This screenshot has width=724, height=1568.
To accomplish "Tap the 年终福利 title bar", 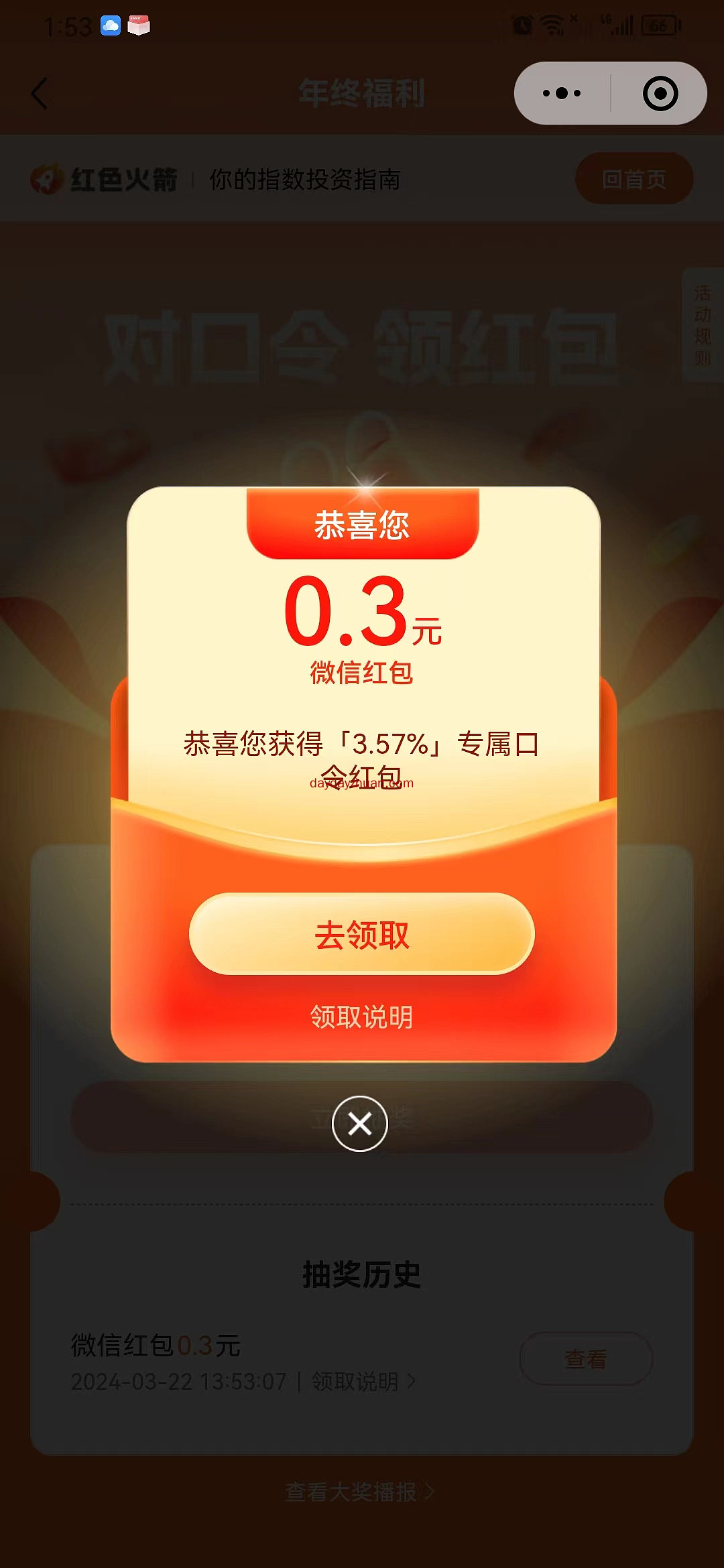I will [362, 92].
